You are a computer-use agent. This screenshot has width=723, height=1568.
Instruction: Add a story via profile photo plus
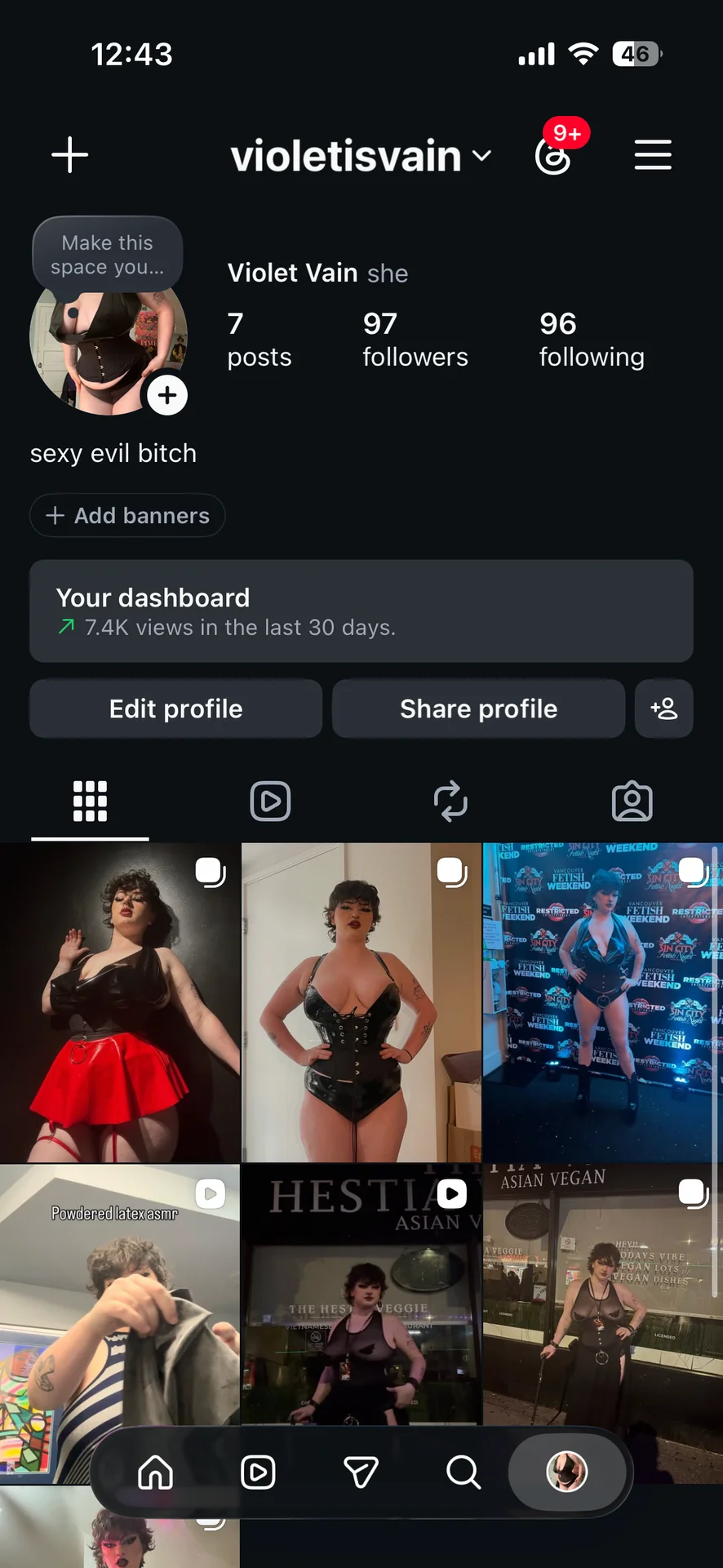point(167,396)
